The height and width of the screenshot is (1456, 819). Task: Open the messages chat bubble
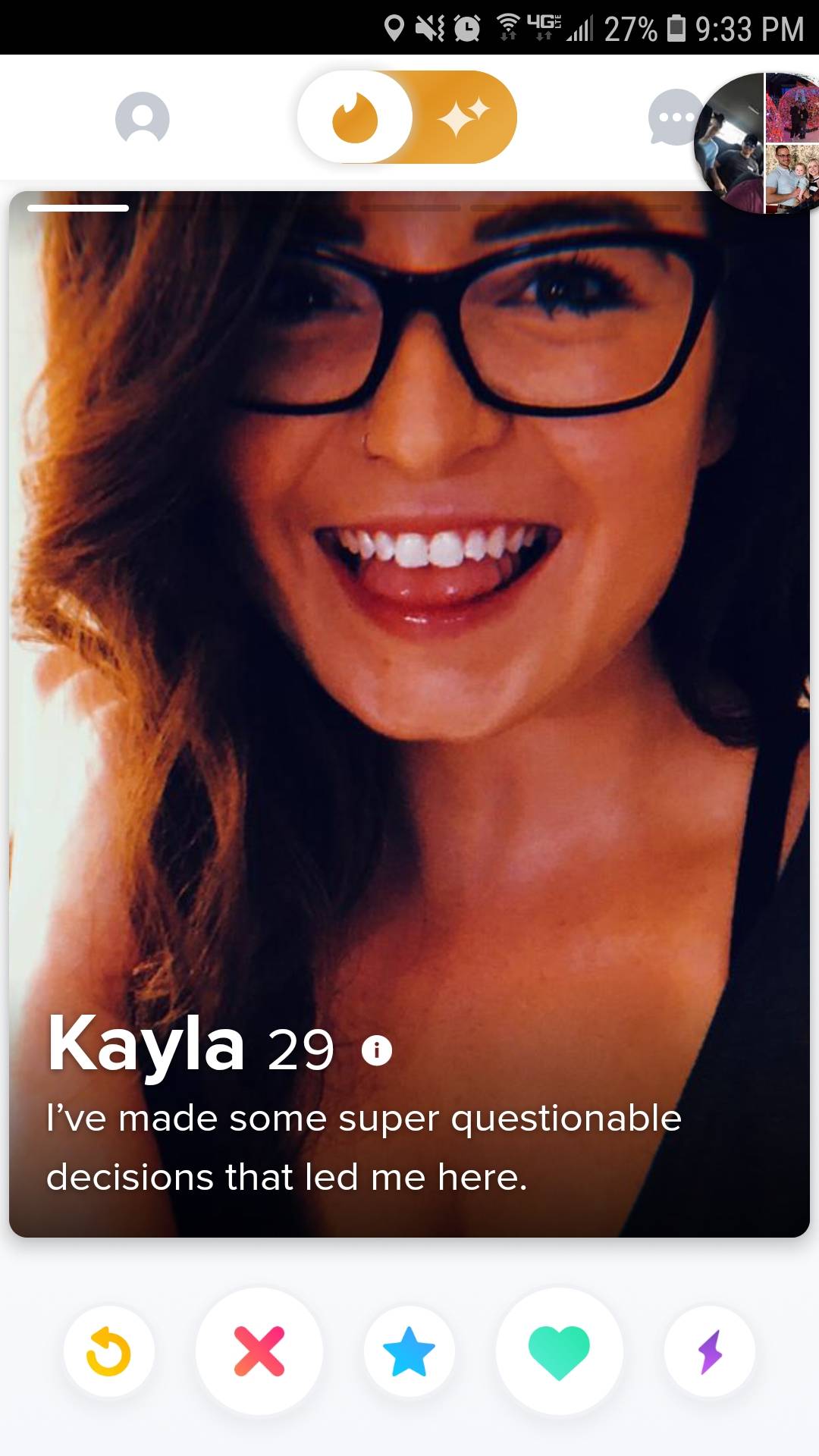(x=671, y=118)
